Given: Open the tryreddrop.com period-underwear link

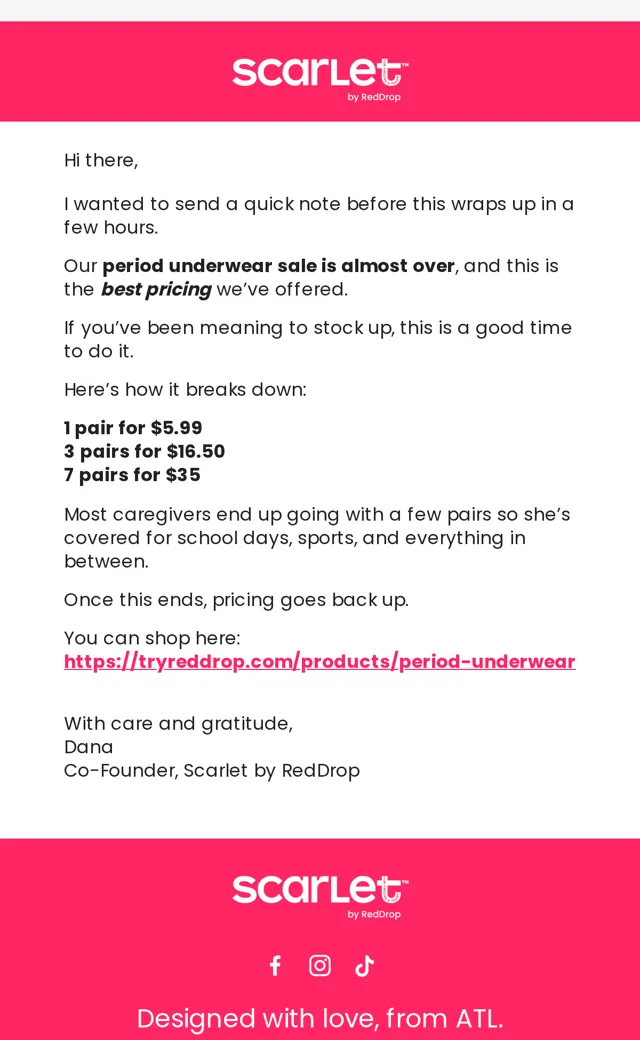Looking at the screenshot, I should coord(320,661).
